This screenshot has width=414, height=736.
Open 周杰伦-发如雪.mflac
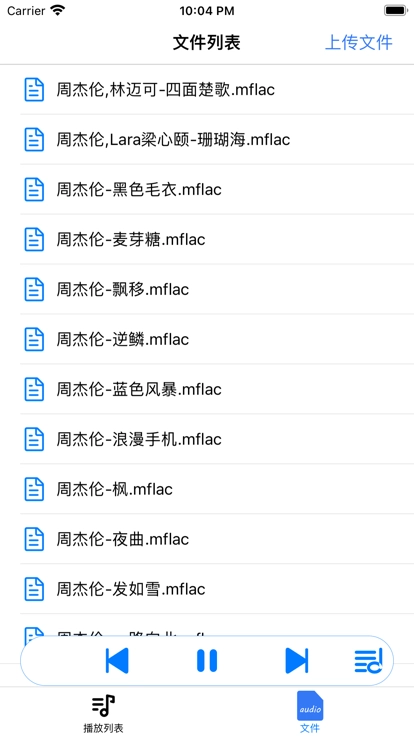(x=217, y=589)
